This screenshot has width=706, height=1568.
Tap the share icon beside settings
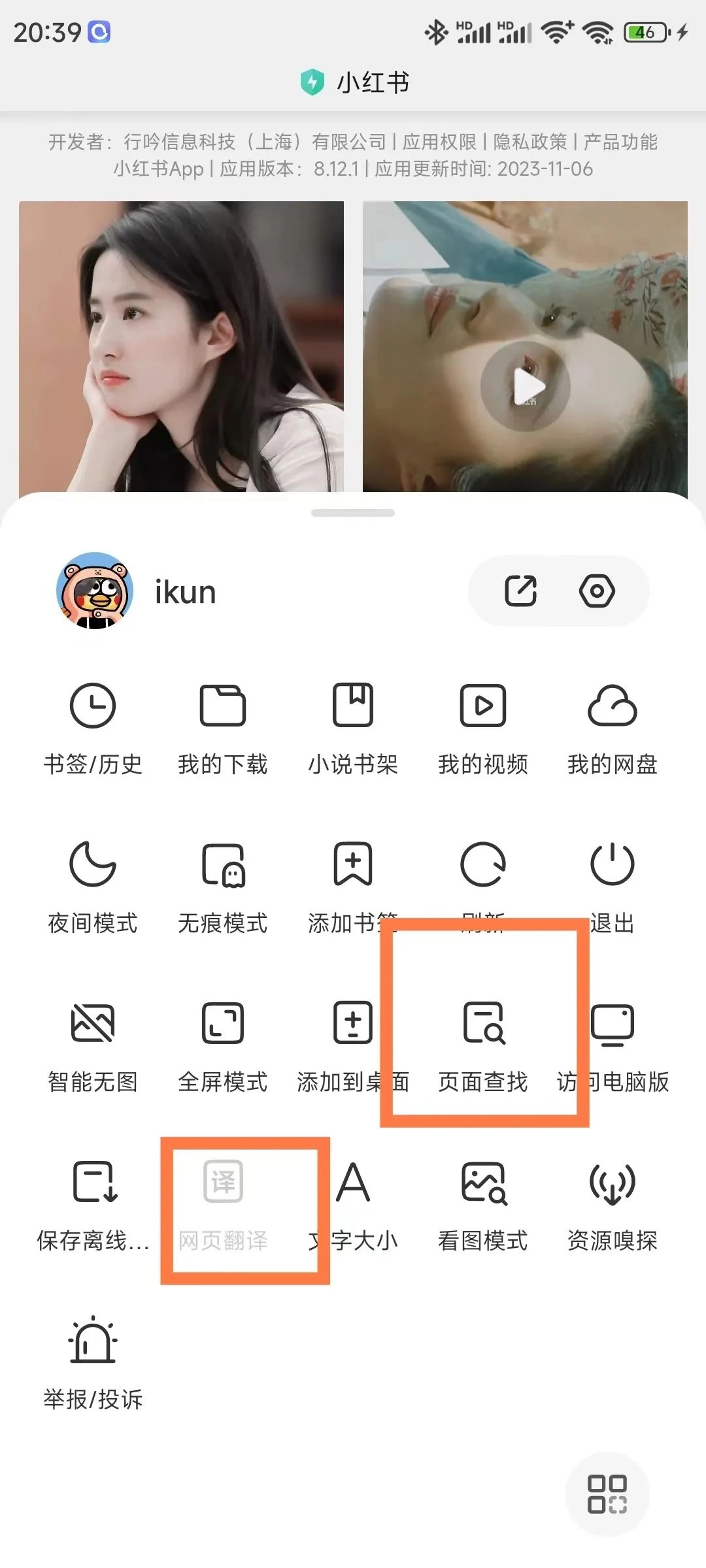pyautogui.click(x=520, y=591)
